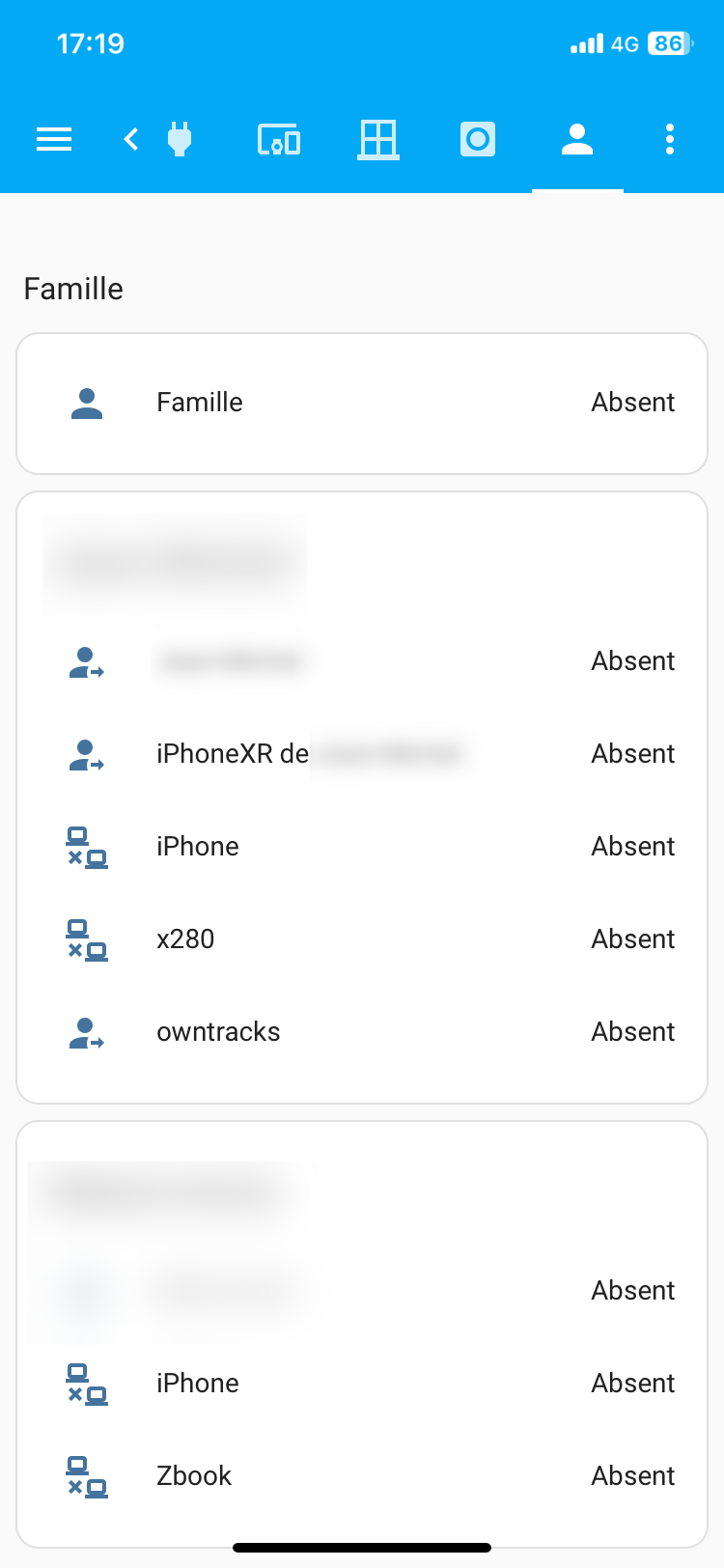
Task: Switch to the power plug tab
Action: pyautogui.click(x=180, y=140)
